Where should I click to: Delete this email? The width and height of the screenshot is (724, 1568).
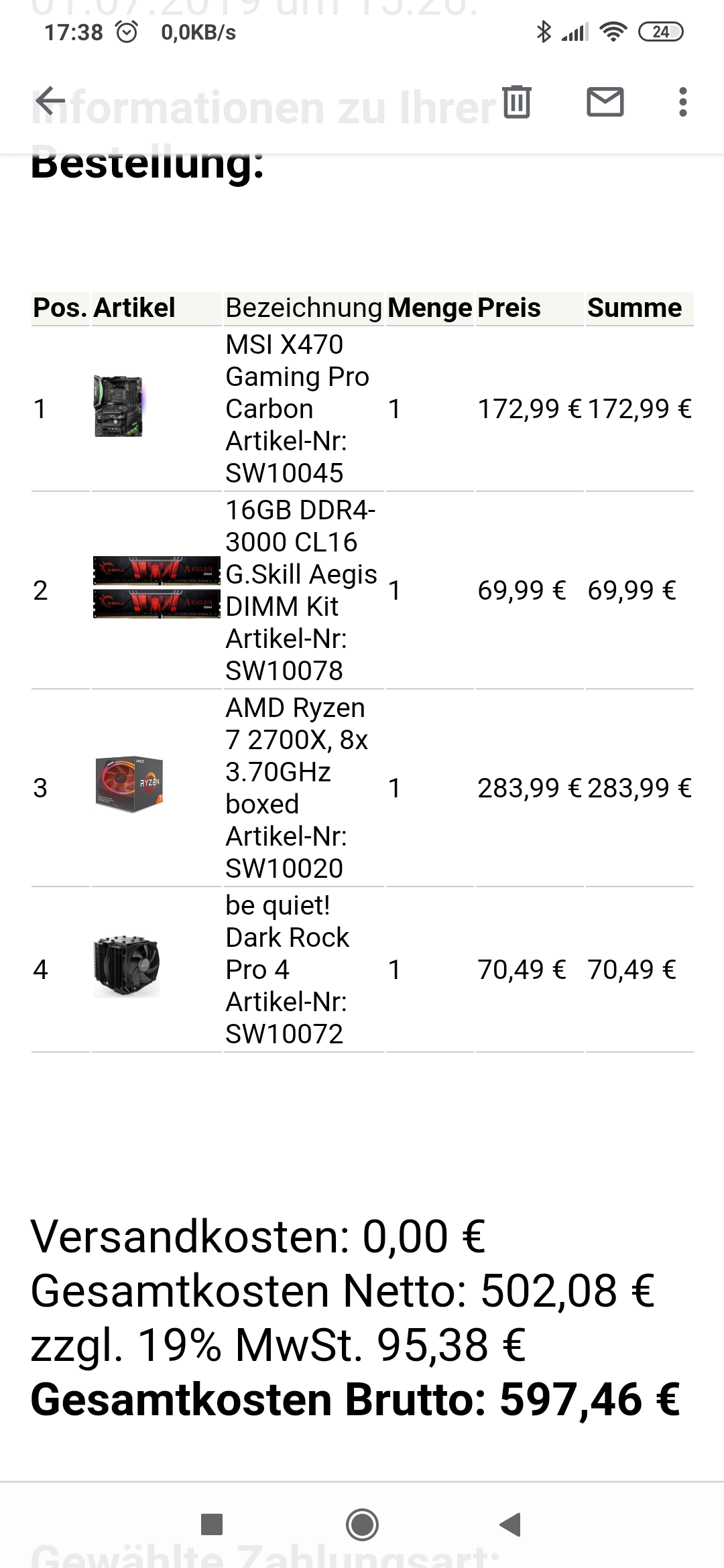517,102
